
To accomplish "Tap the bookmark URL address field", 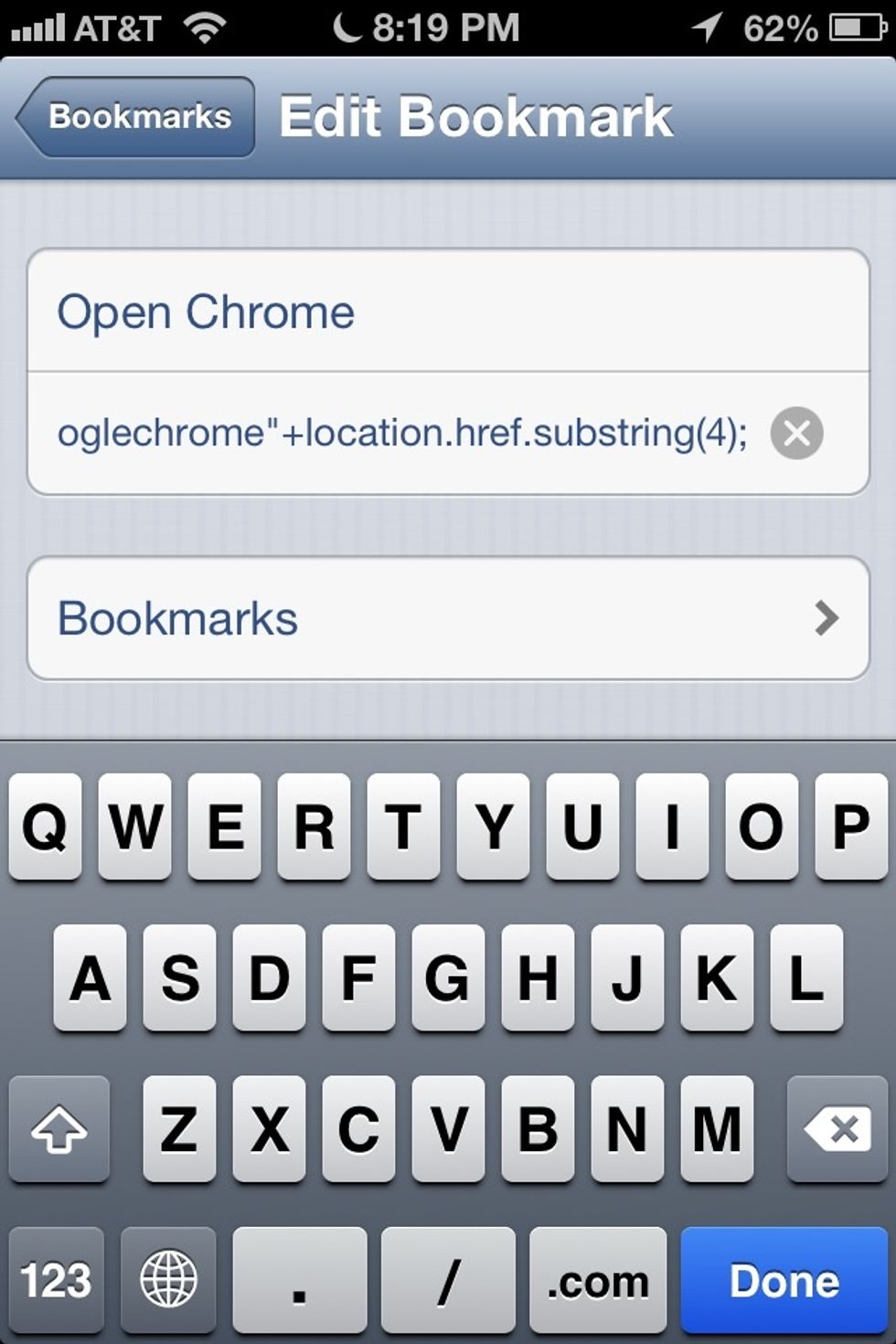I will (402, 432).
